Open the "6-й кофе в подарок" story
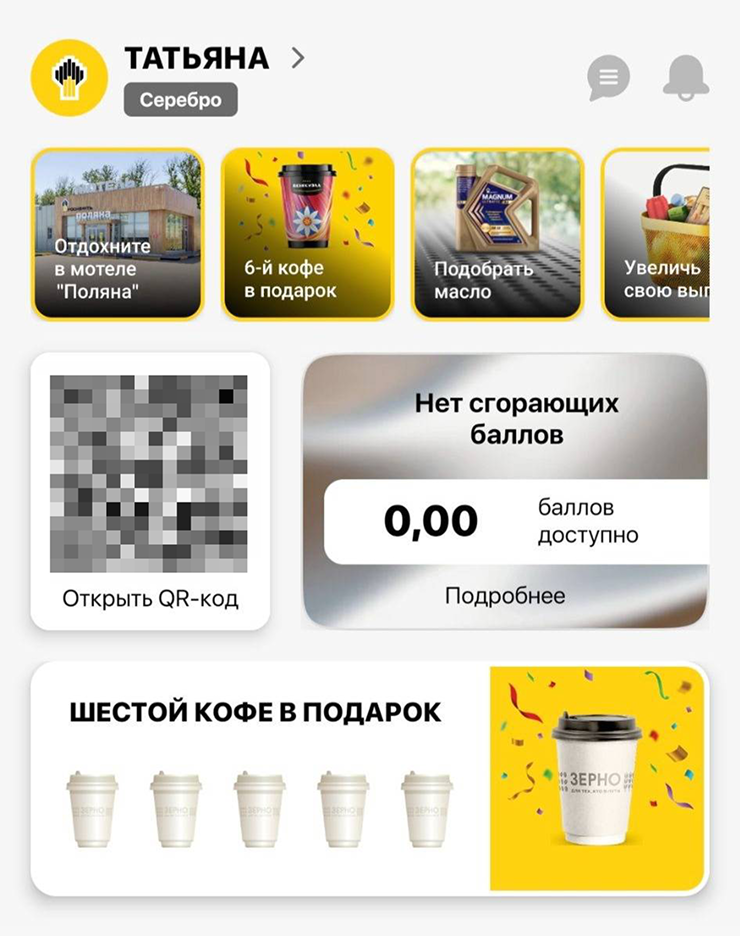 click(307, 234)
